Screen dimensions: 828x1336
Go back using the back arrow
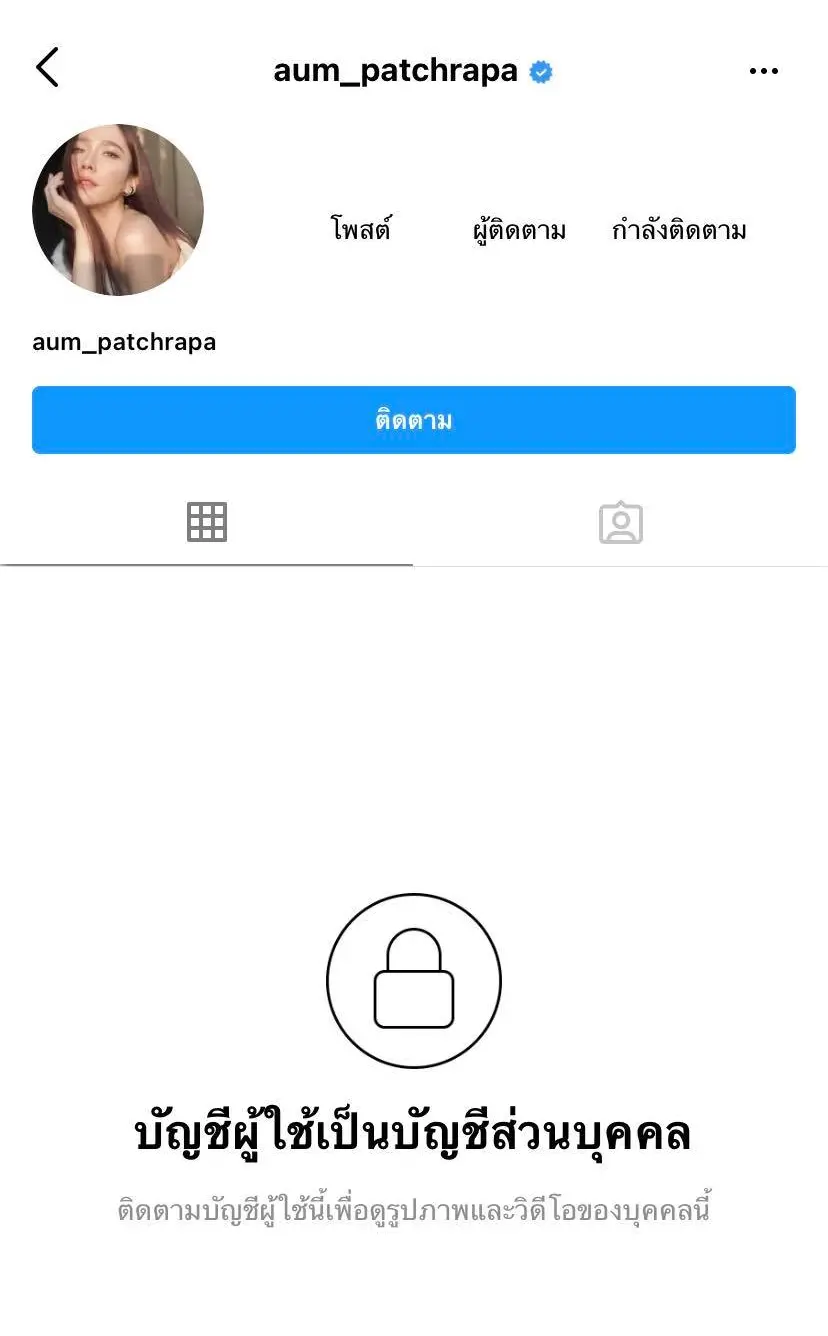click(x=47, y=68)
